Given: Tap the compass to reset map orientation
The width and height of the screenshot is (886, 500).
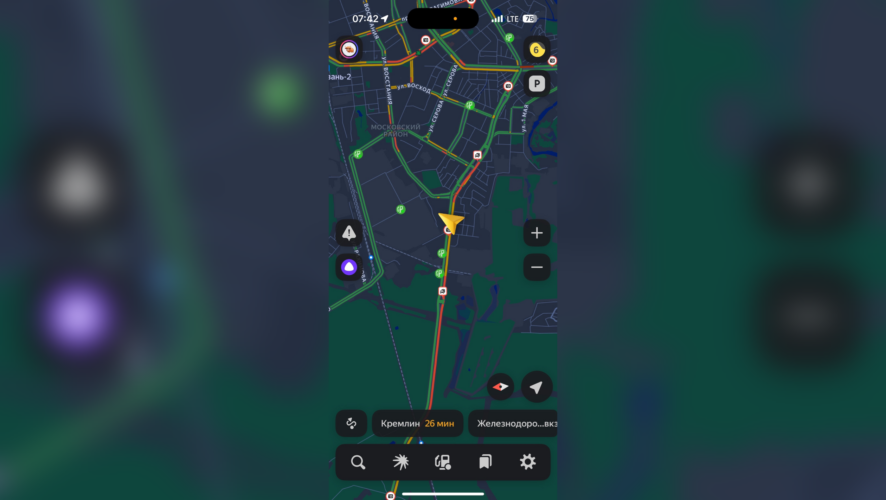Looking at the screenshot, I should coord(501,387).
